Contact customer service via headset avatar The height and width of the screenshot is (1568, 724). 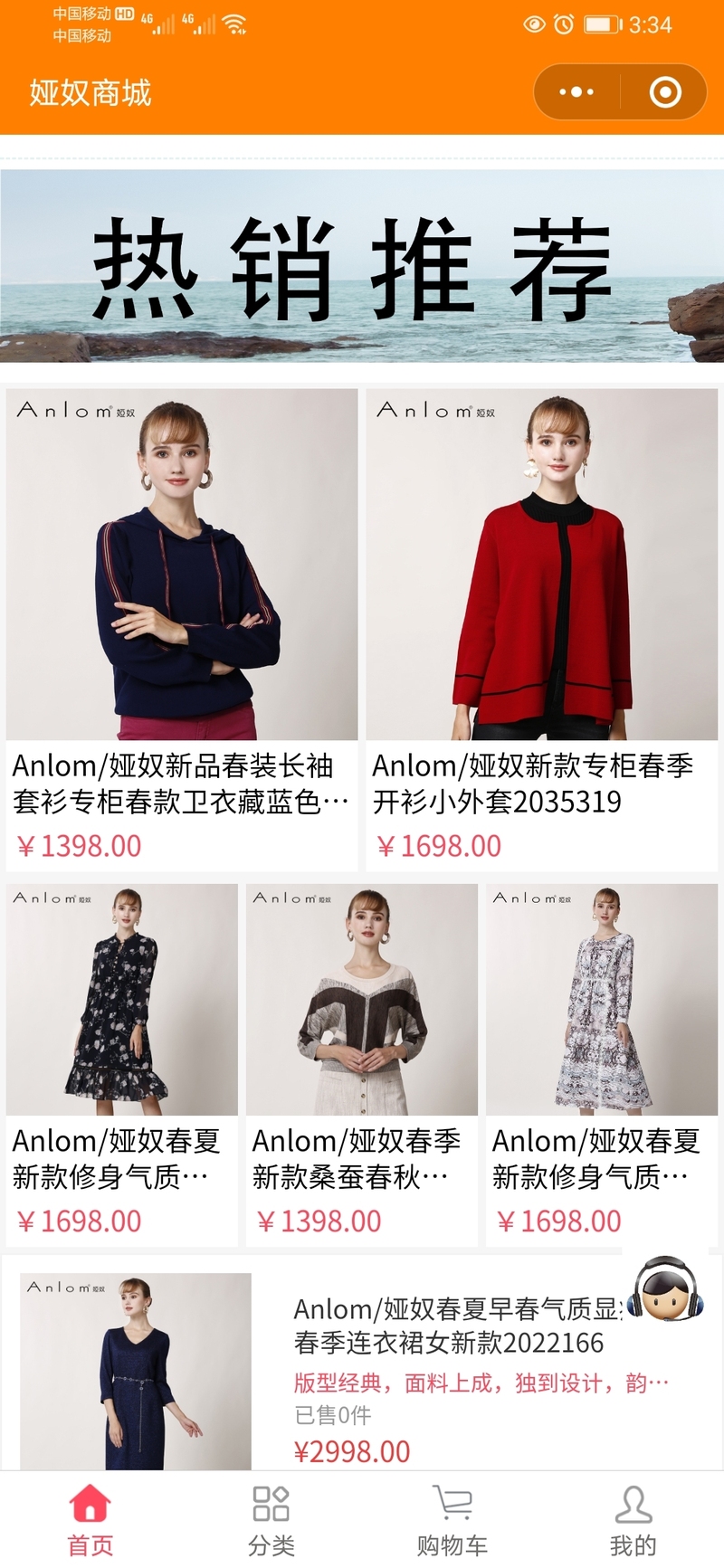665,1288
